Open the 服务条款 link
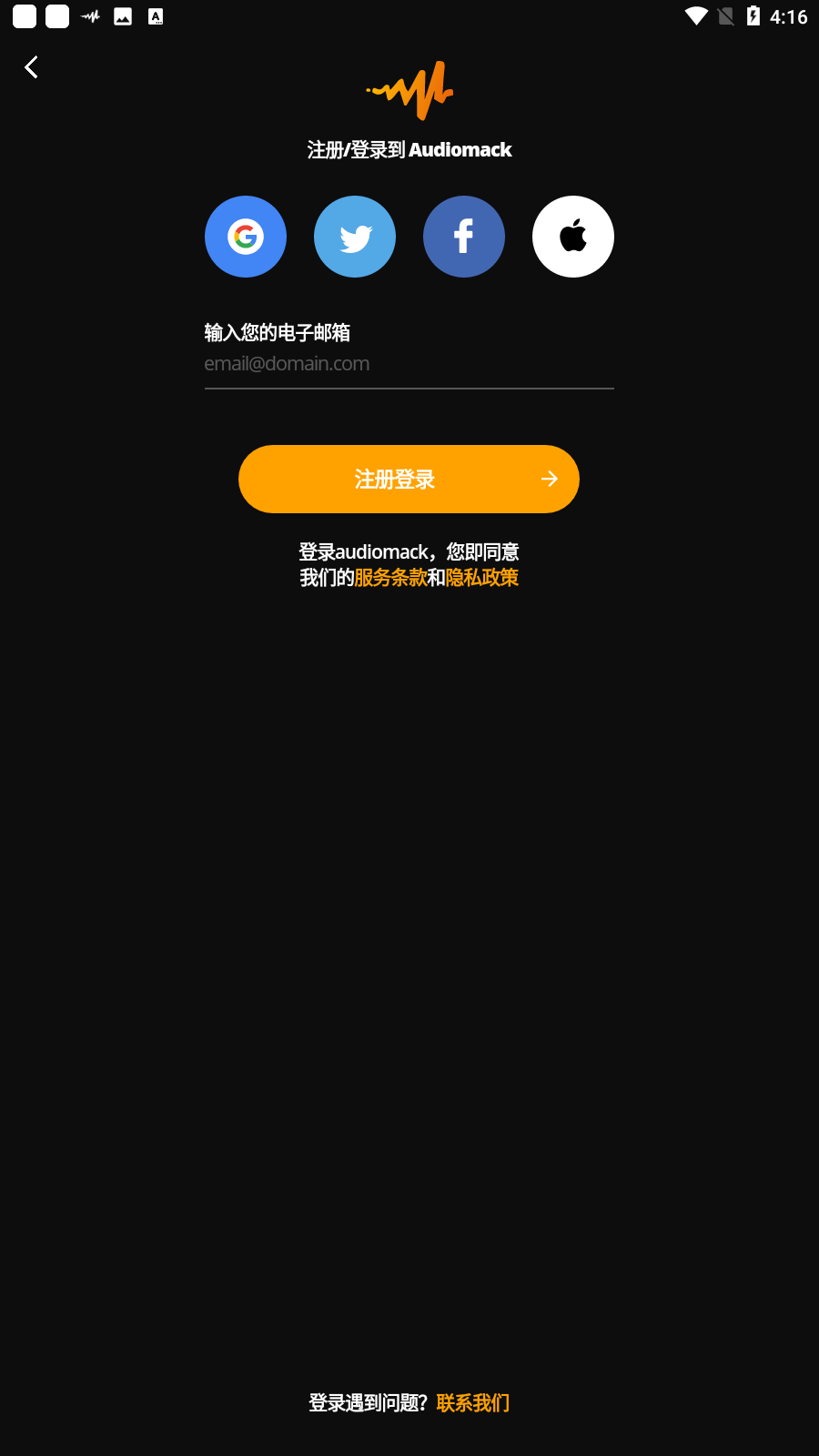Screen dimensions: 819x1456 391,578
